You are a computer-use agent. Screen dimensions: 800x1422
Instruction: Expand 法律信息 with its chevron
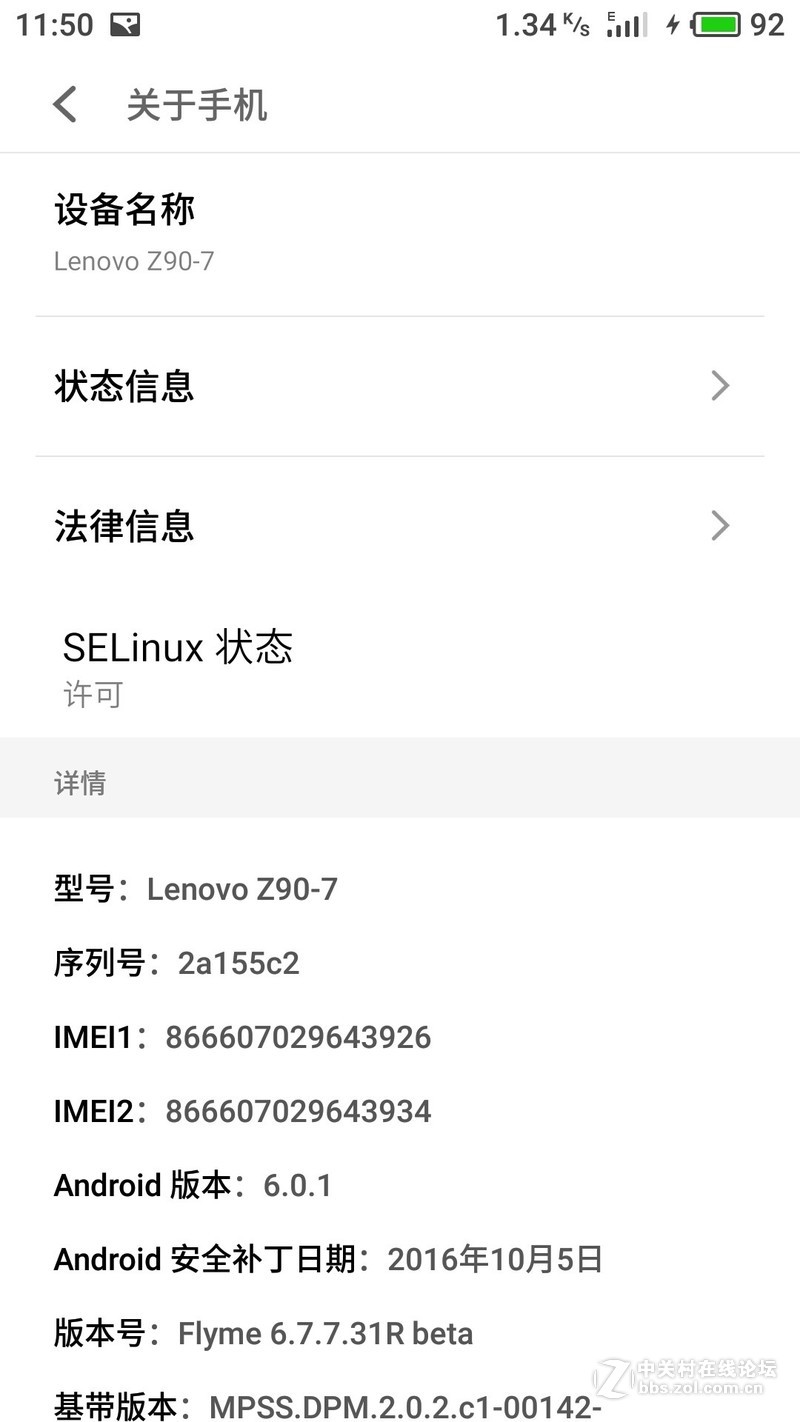[x=719, y=526]
